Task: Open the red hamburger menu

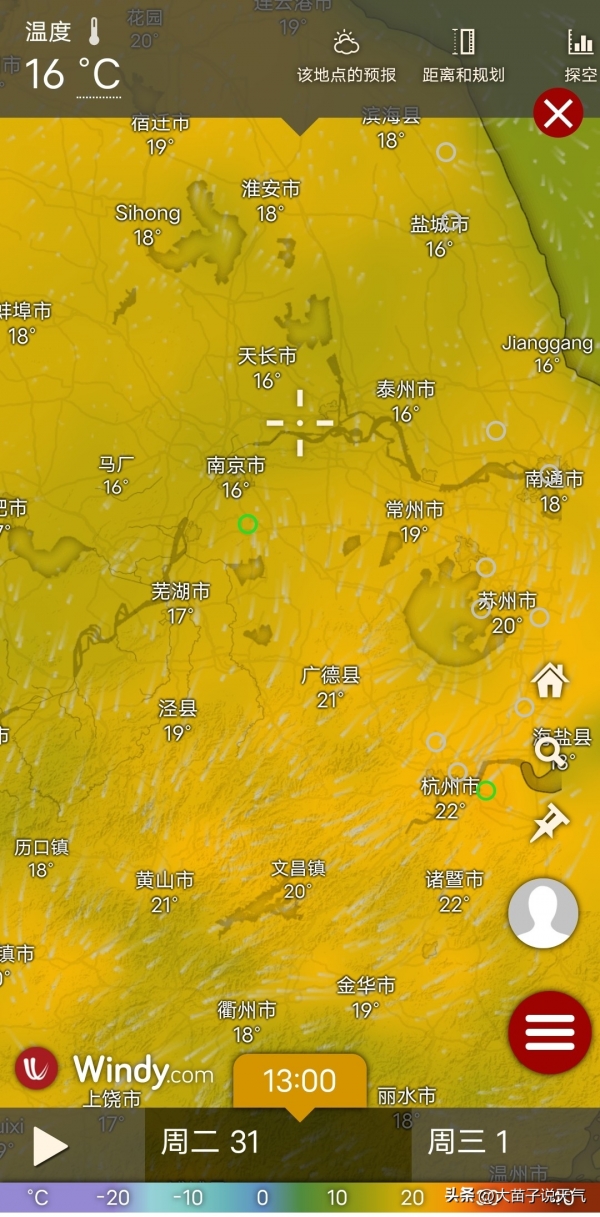Action: [x=550, y=1032]
